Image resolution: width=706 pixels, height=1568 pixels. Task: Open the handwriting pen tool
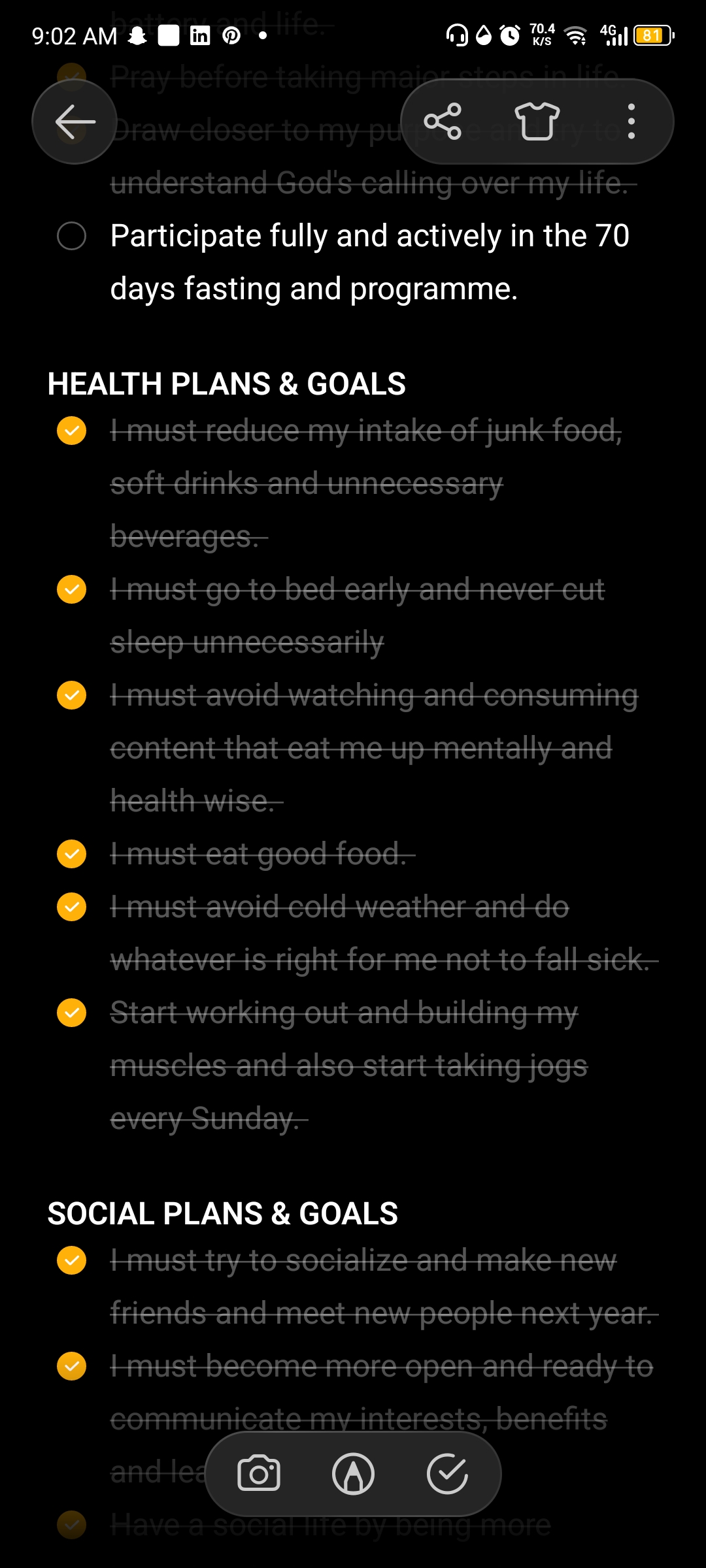353,1474
